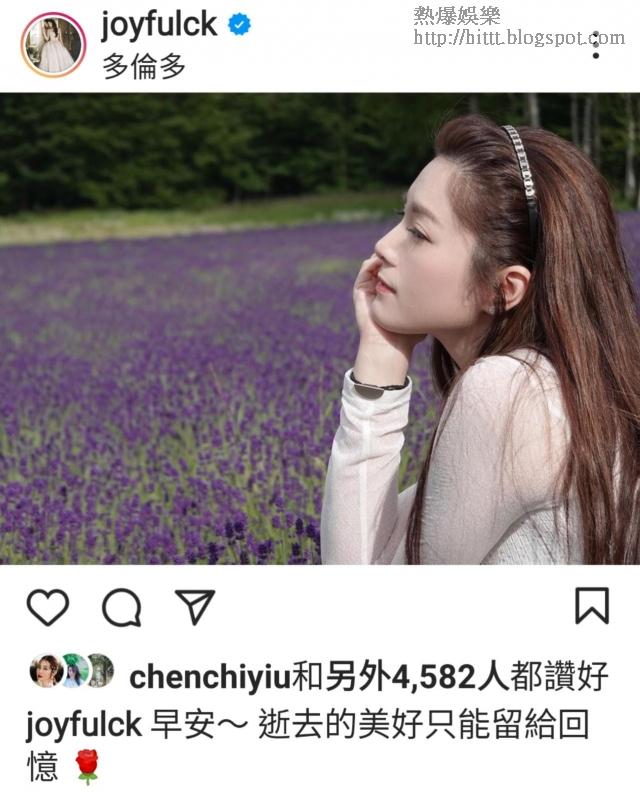Open joyfulck's profile picture story
Viewport: 640px width, 801px height.
click(53, 45)
